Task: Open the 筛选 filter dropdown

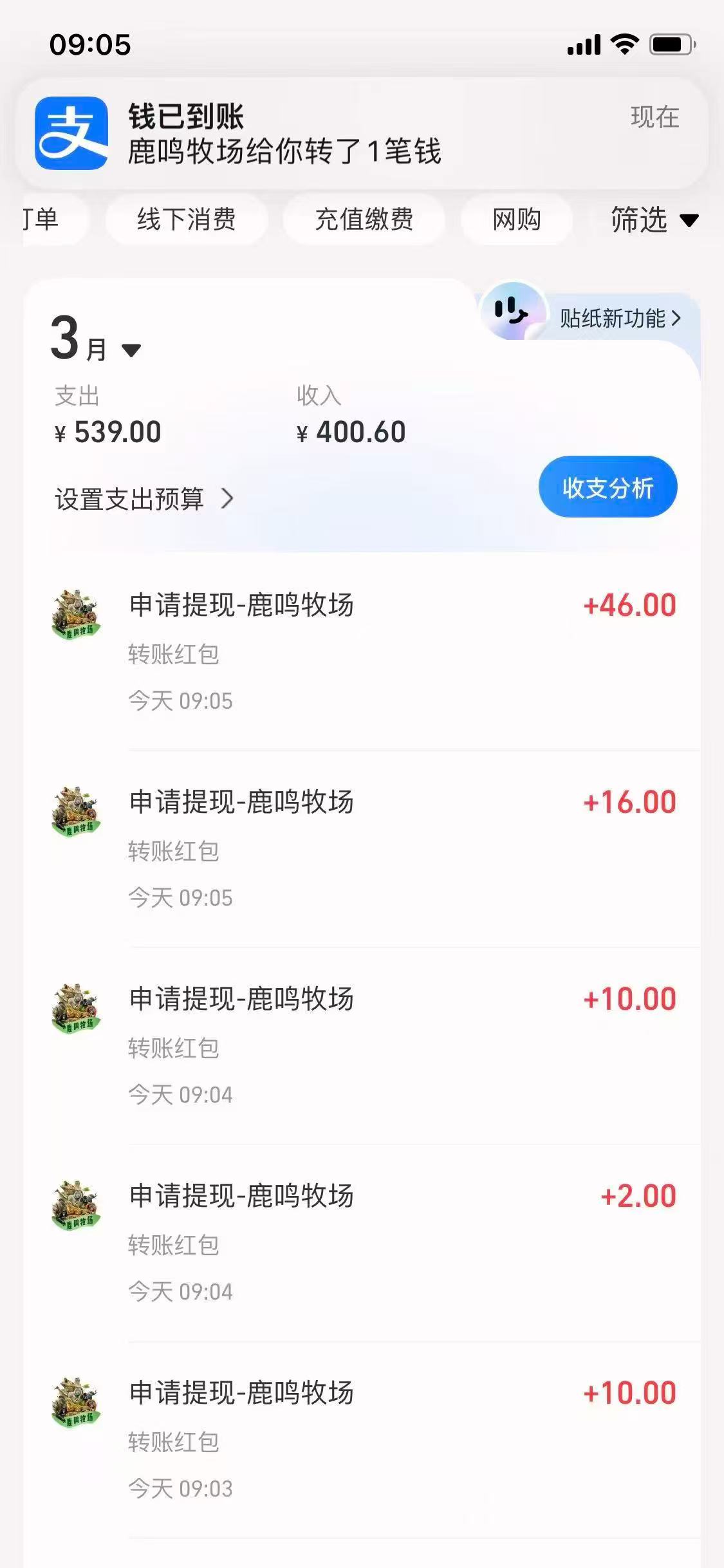Action: click(652, 220)
